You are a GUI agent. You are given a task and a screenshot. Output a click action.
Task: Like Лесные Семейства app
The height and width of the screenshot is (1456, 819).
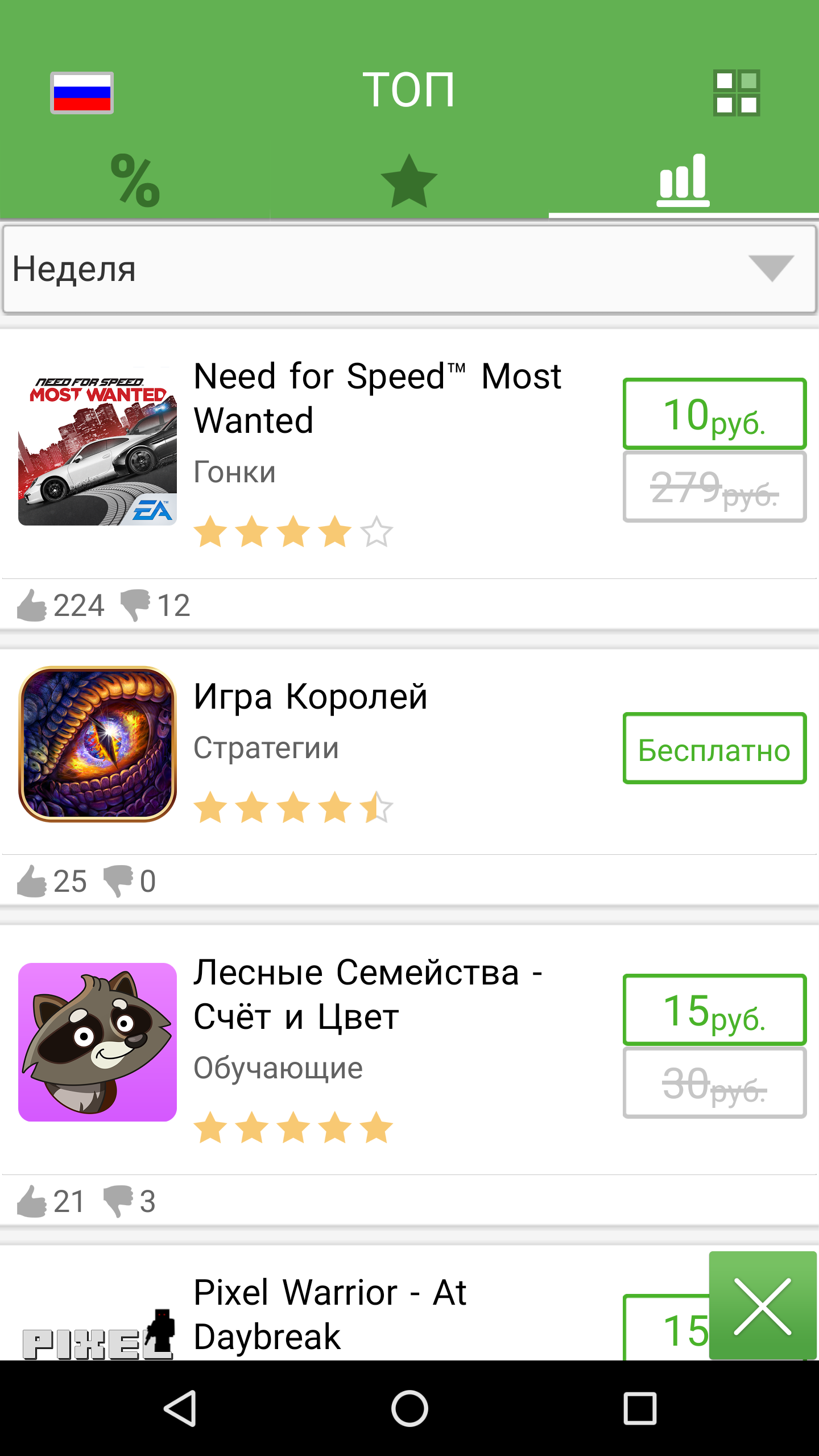coord(32,1201)
